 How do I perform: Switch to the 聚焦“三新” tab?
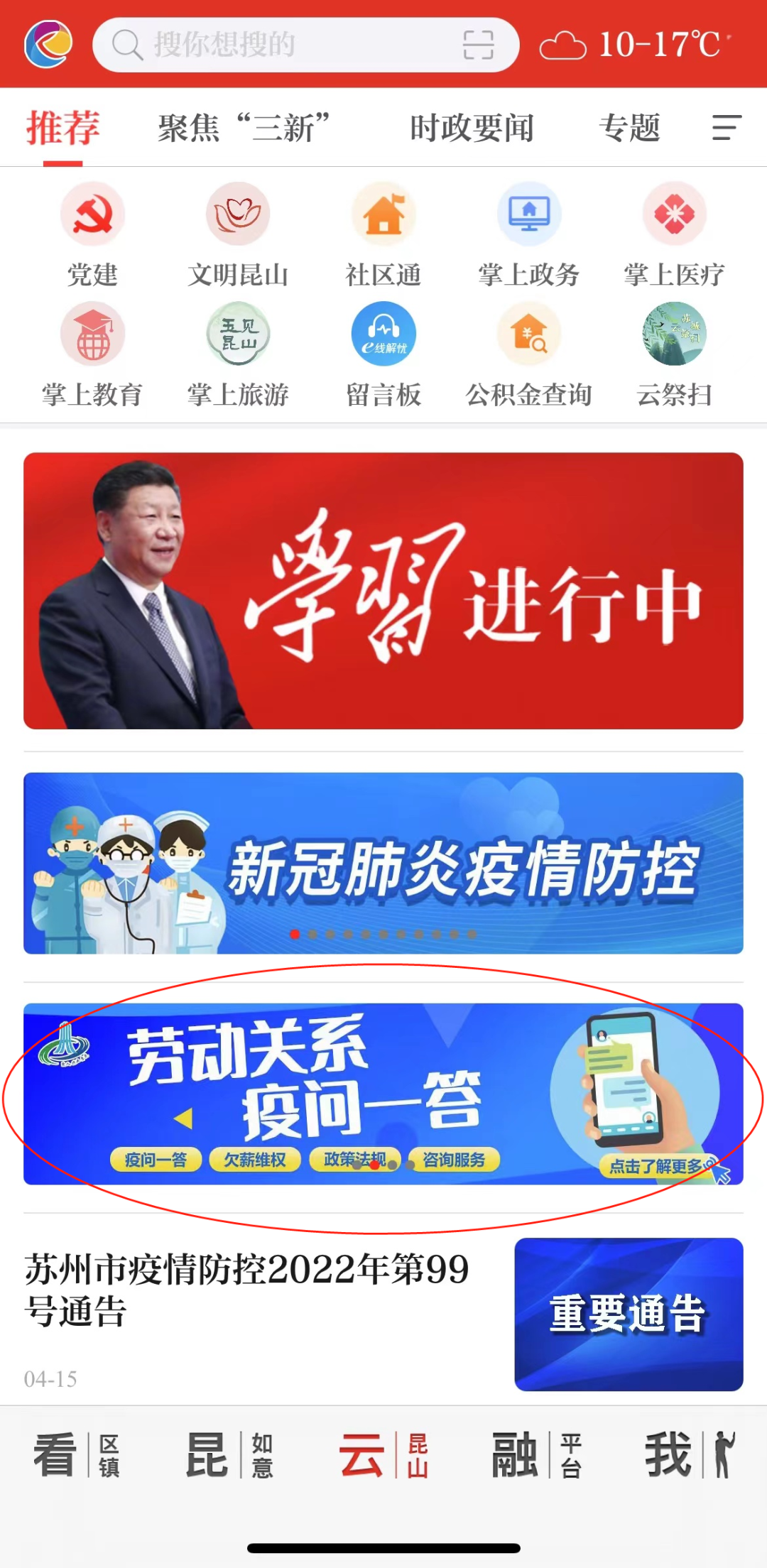(x=244, y=129)
